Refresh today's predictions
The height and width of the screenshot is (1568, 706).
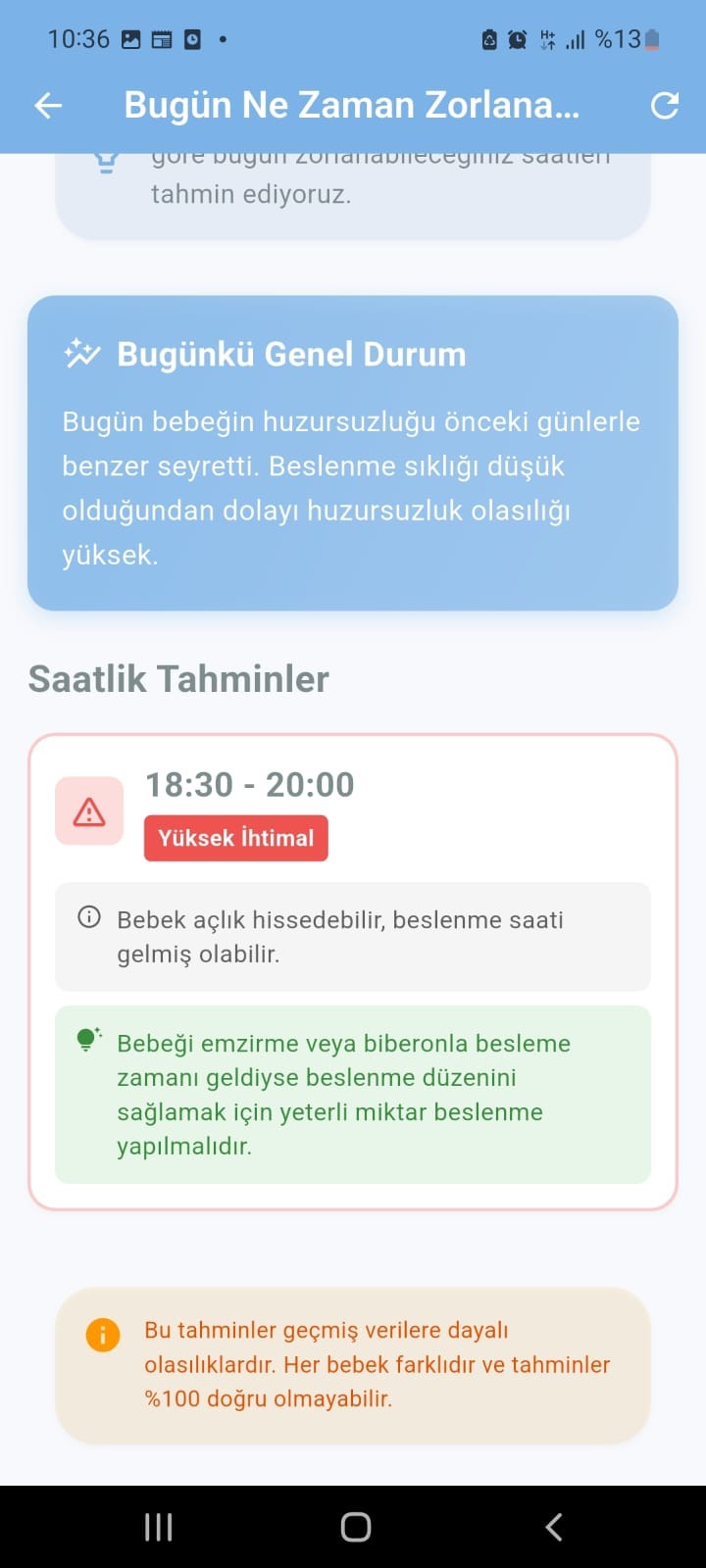664,106
